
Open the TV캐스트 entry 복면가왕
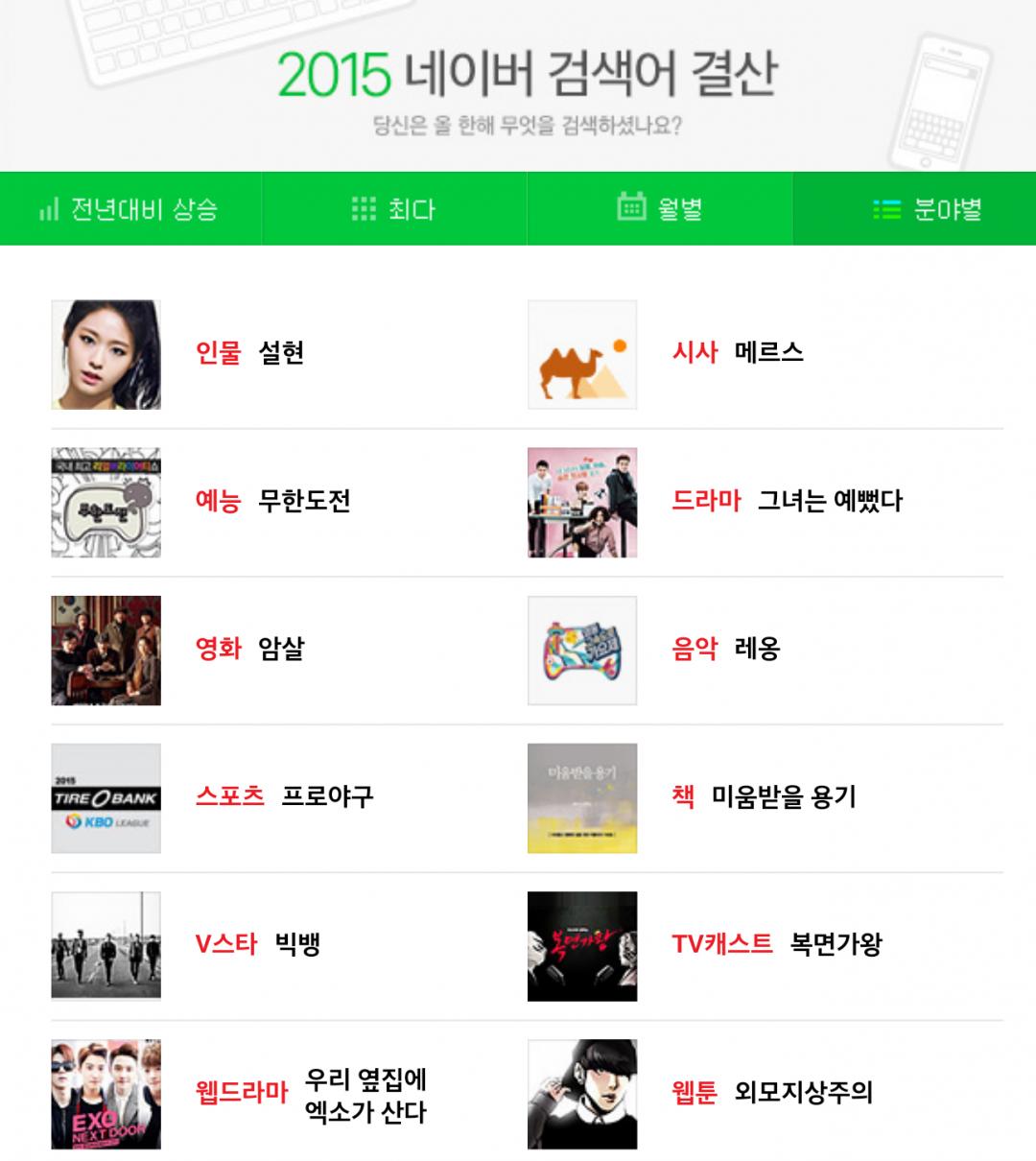click(x=836, y=945)
